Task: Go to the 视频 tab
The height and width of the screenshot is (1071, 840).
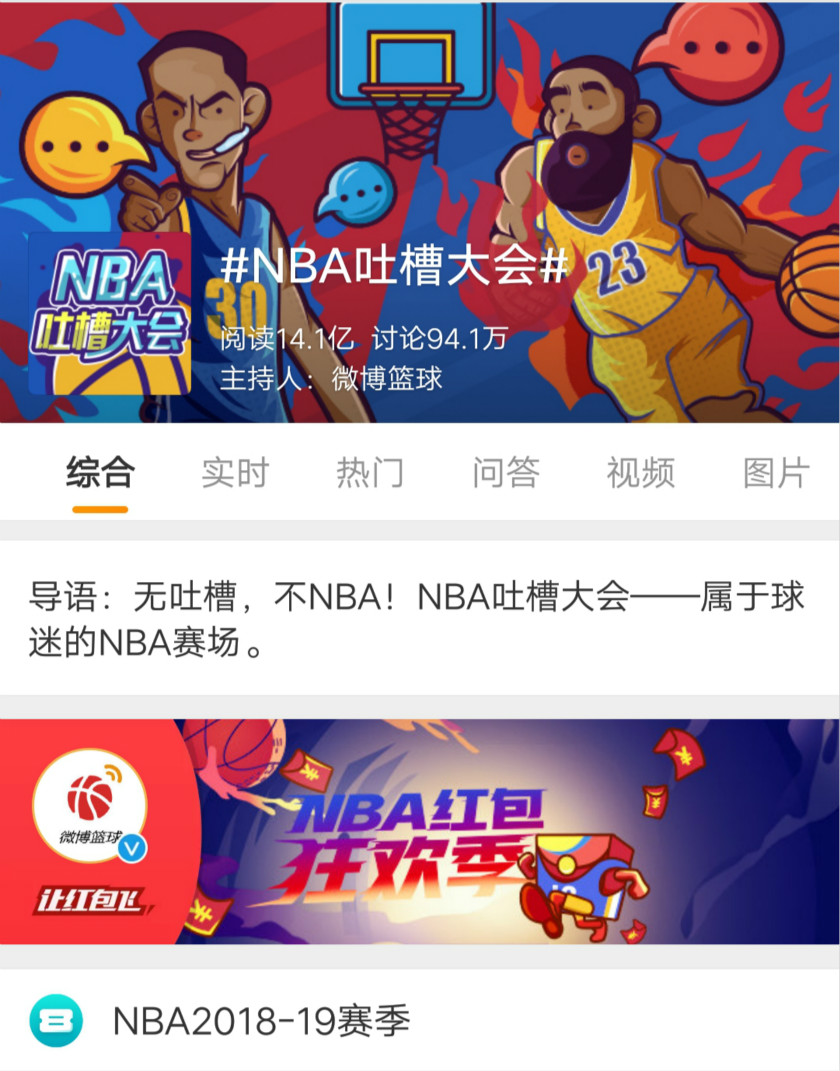Action: point(640,473)
